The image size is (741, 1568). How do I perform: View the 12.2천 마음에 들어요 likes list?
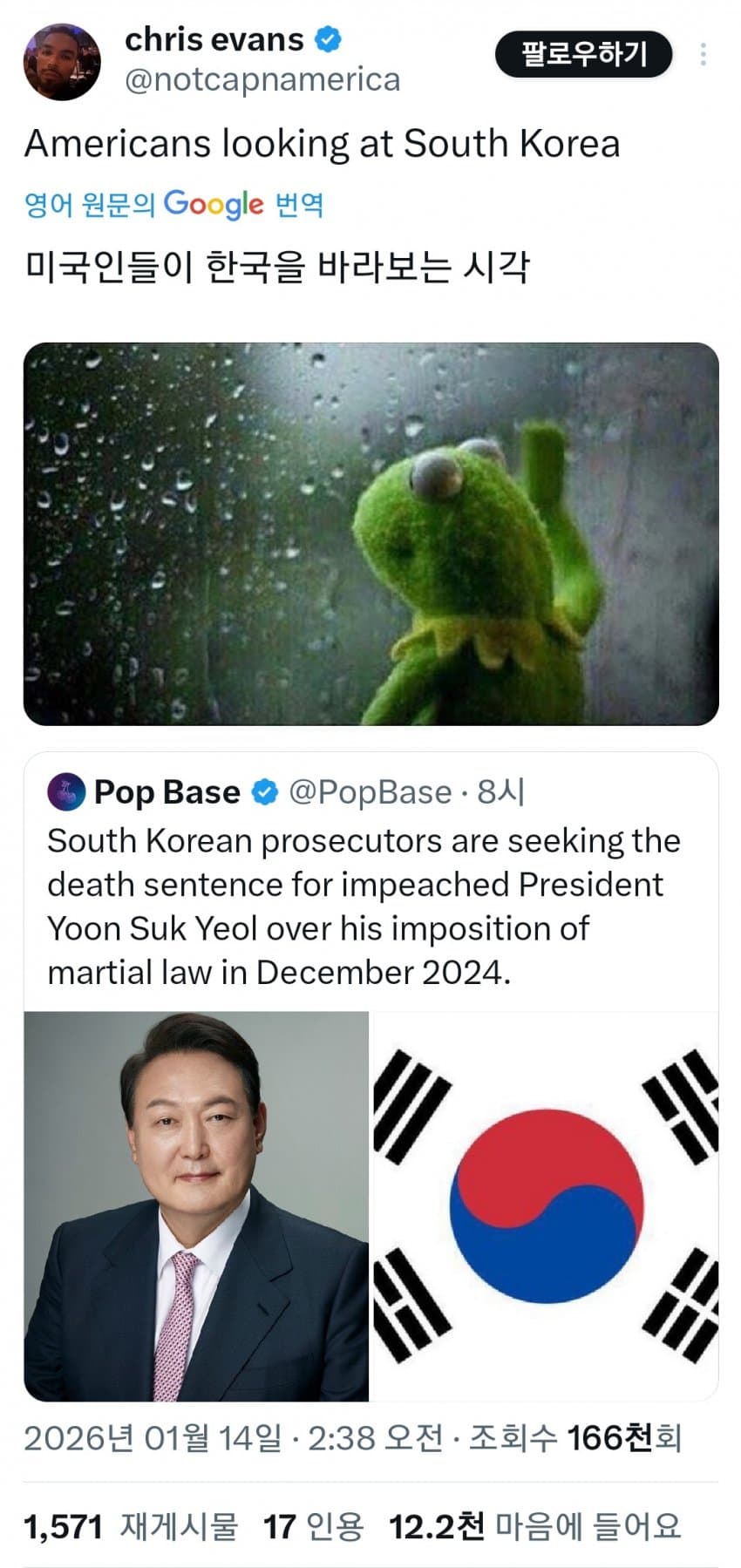coord(534,1526)
